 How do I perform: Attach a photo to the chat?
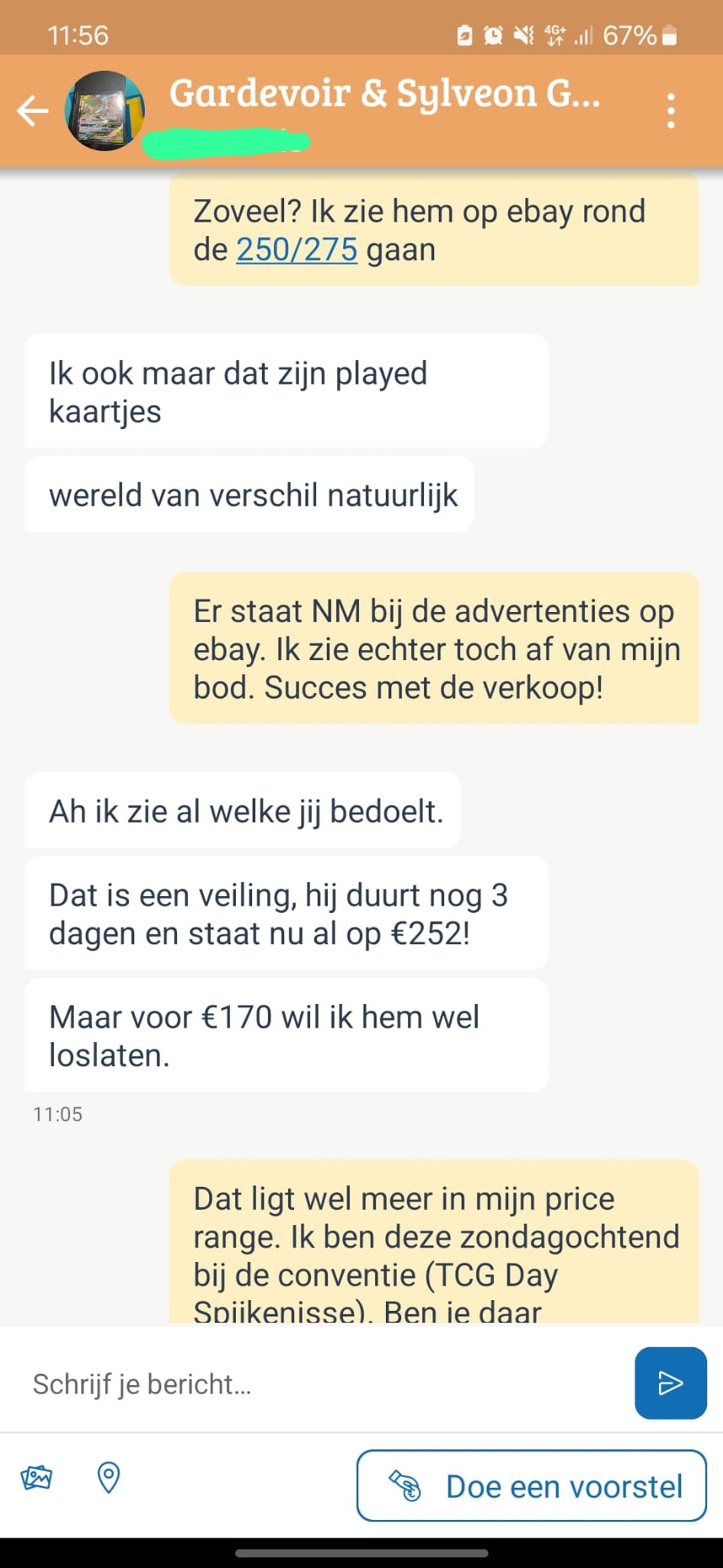[x=37, y=1478]
